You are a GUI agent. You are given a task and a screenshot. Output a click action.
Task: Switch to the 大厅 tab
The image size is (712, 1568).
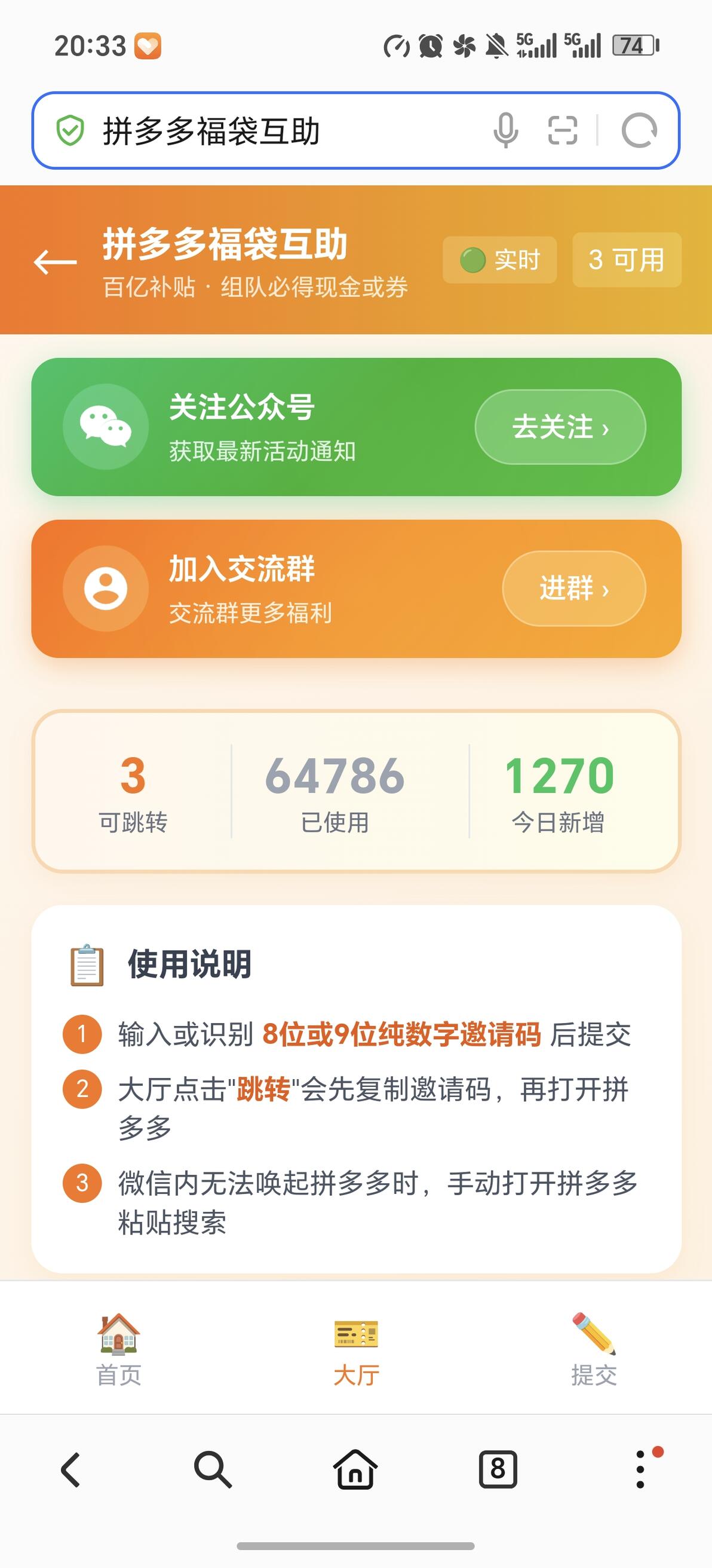tap(356, 1349)
